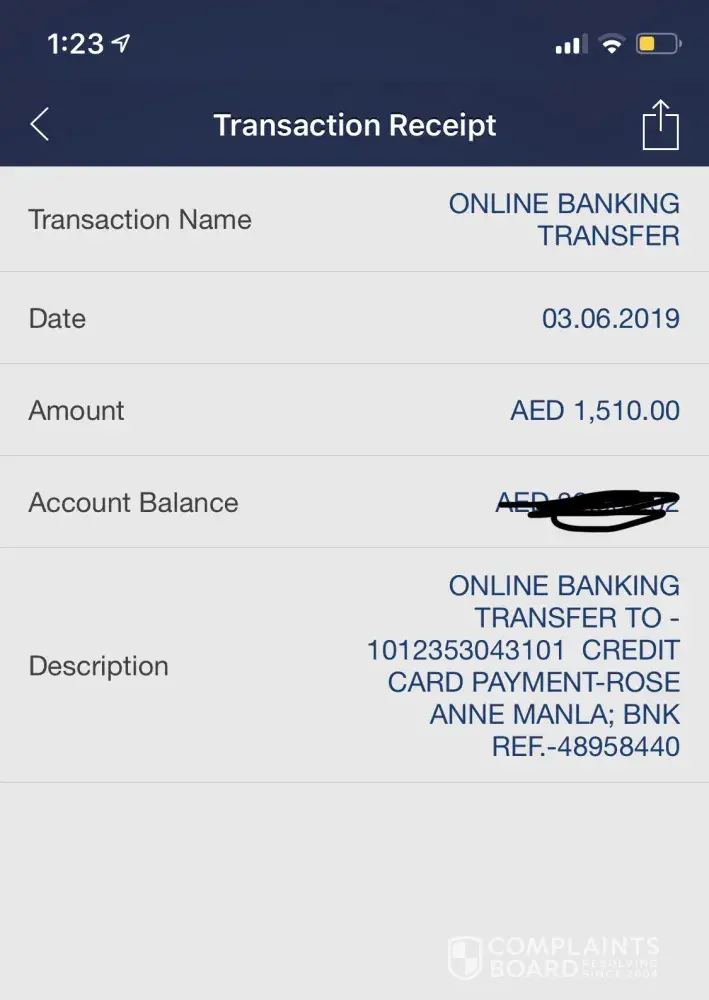The image size is (709, 1000).
Task: Go back from Transaction Receipt
Action: [40, 125]
